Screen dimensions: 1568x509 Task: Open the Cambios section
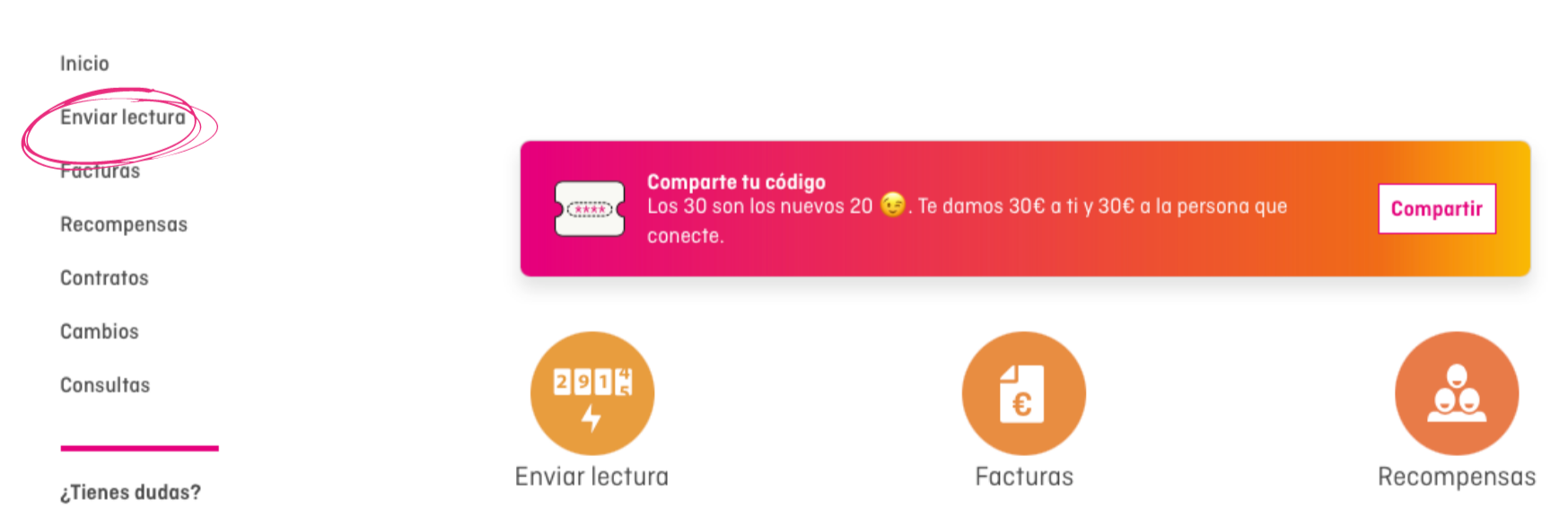pyautogui.click(x=100, y=331)
